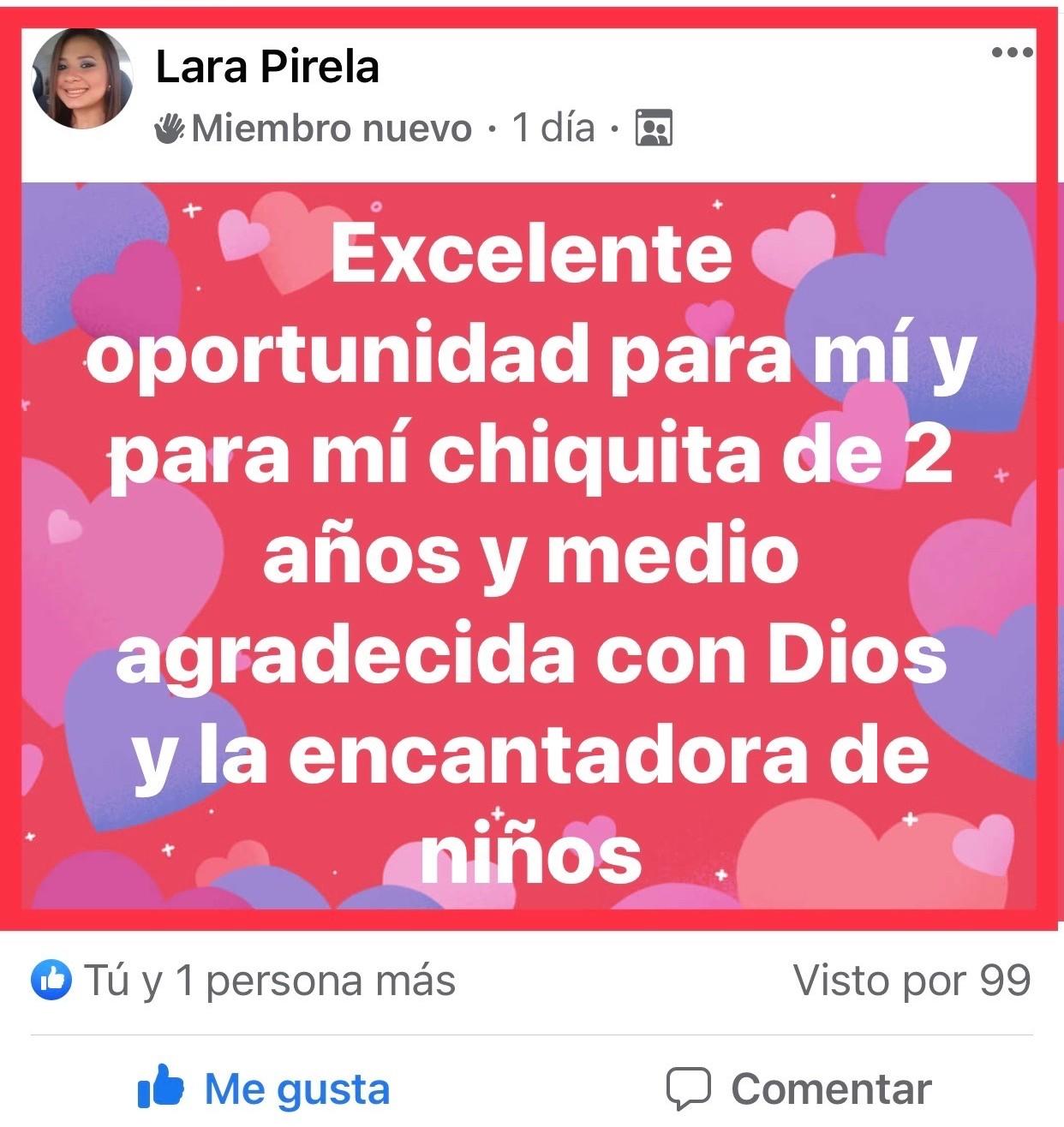
Task: Open the hearts background text post
Action: coord(531,548)
